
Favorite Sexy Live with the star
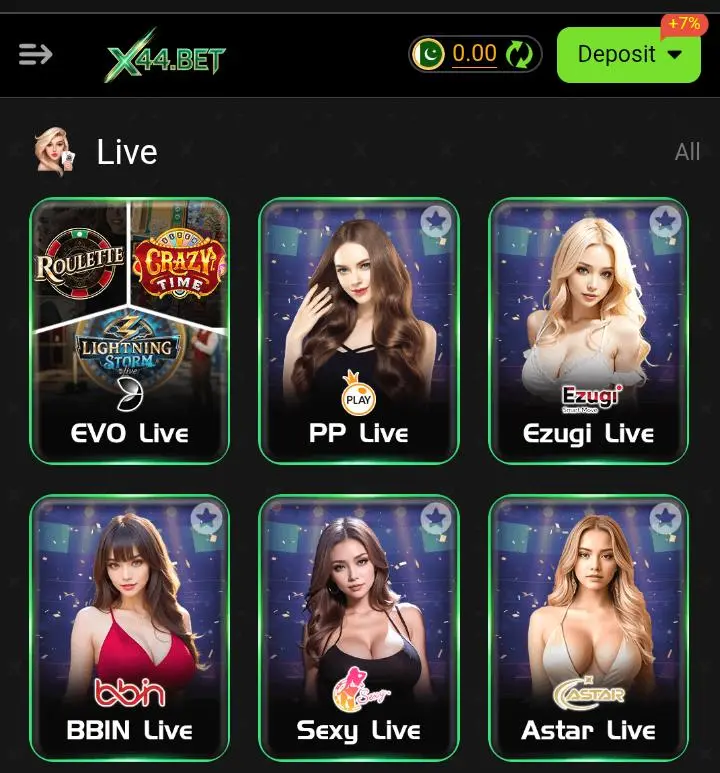435,518
